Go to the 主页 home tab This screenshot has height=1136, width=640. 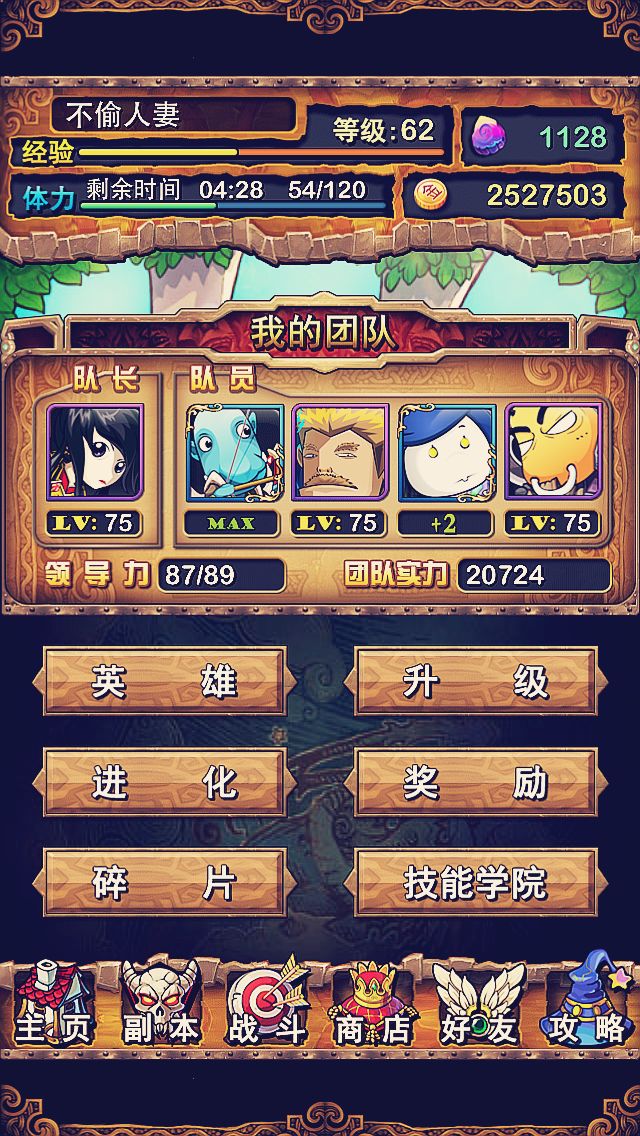[x=52, y=1004]
